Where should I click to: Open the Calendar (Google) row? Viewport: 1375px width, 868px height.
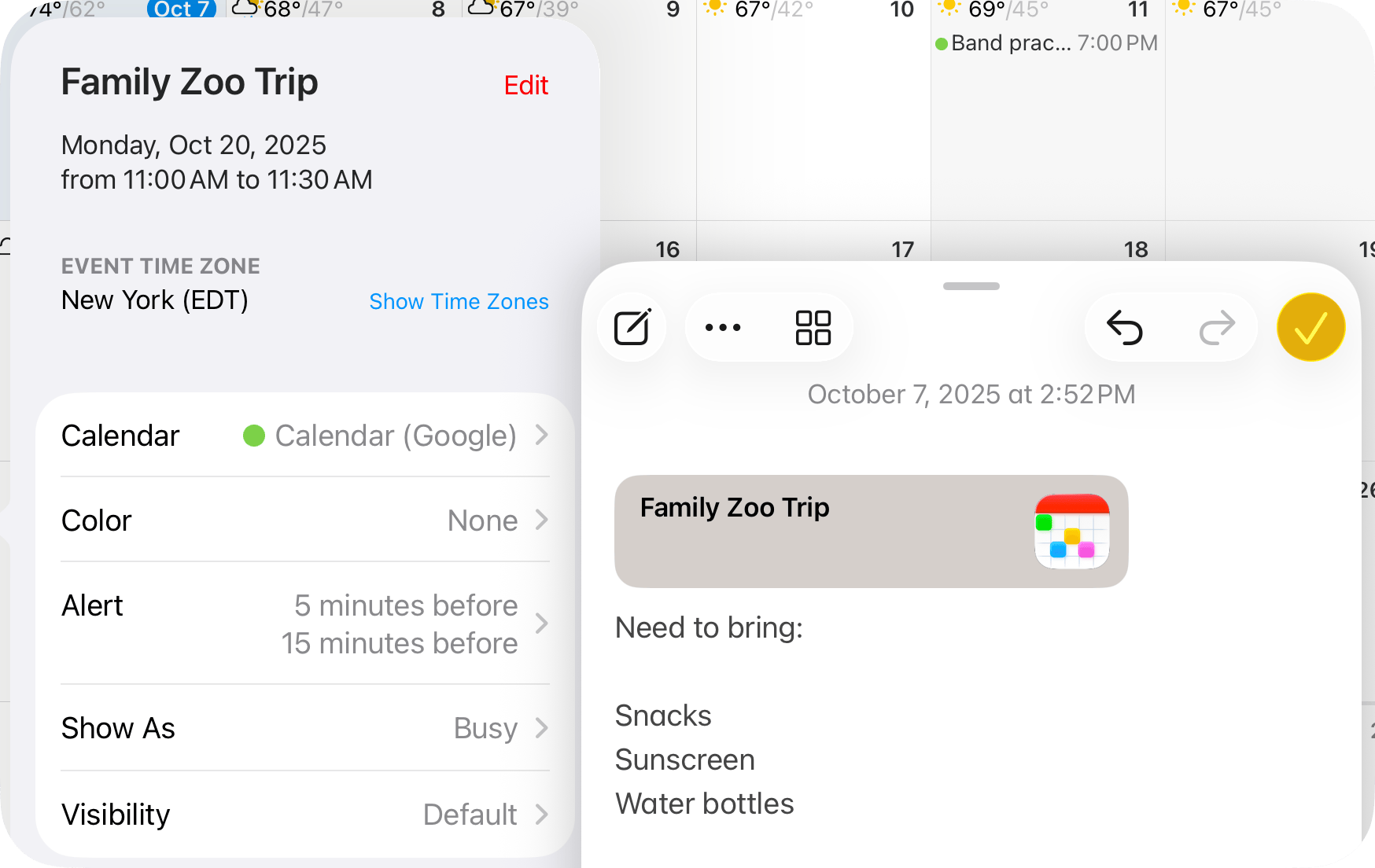(305, 436)
